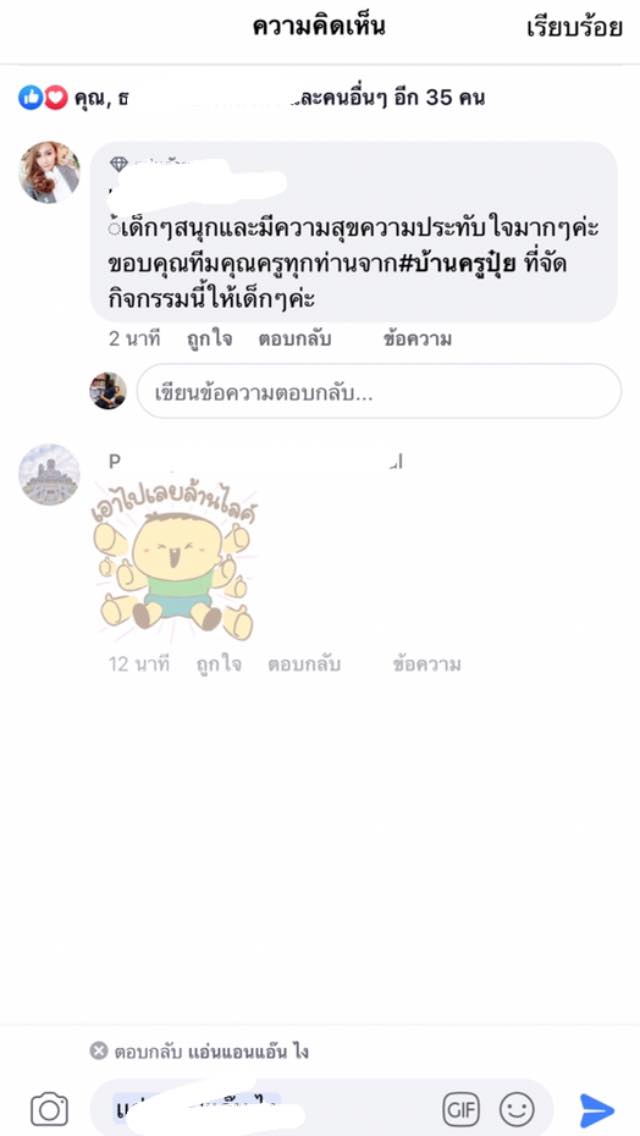
Task: Open the เอาไปเลยล้านไลค์ sticker
Action: (x=175, y=564)
